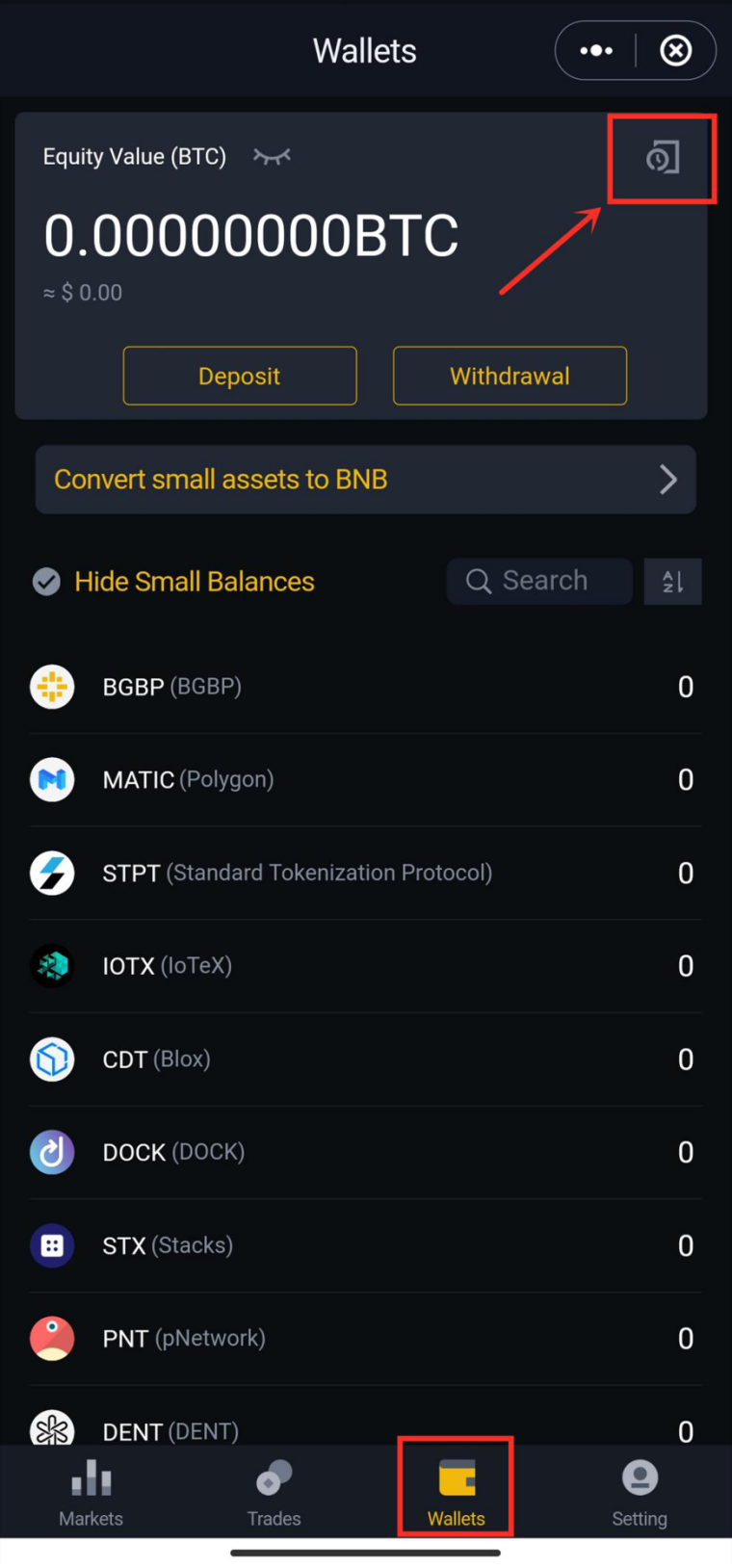This screenshot has width=732, height=1568.
Task: Open the BGBP asset row
Action: [365, 687]
